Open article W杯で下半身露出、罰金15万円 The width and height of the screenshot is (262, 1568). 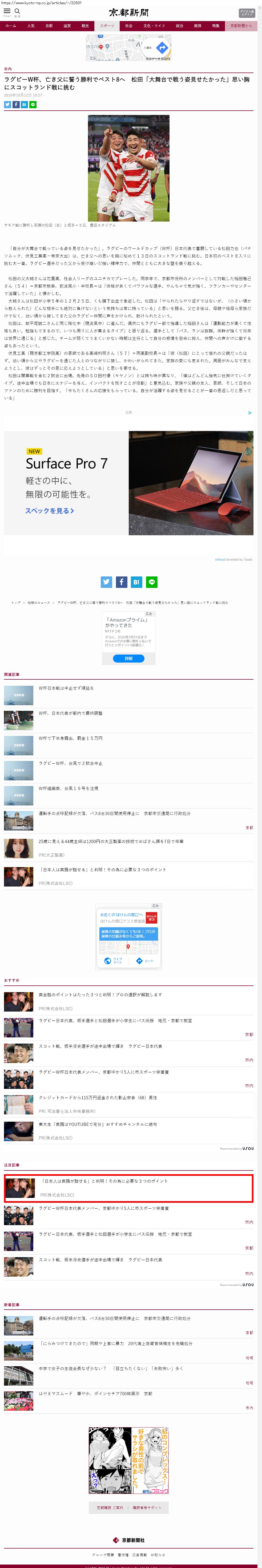pyautogui.click(x=71, y=738)
